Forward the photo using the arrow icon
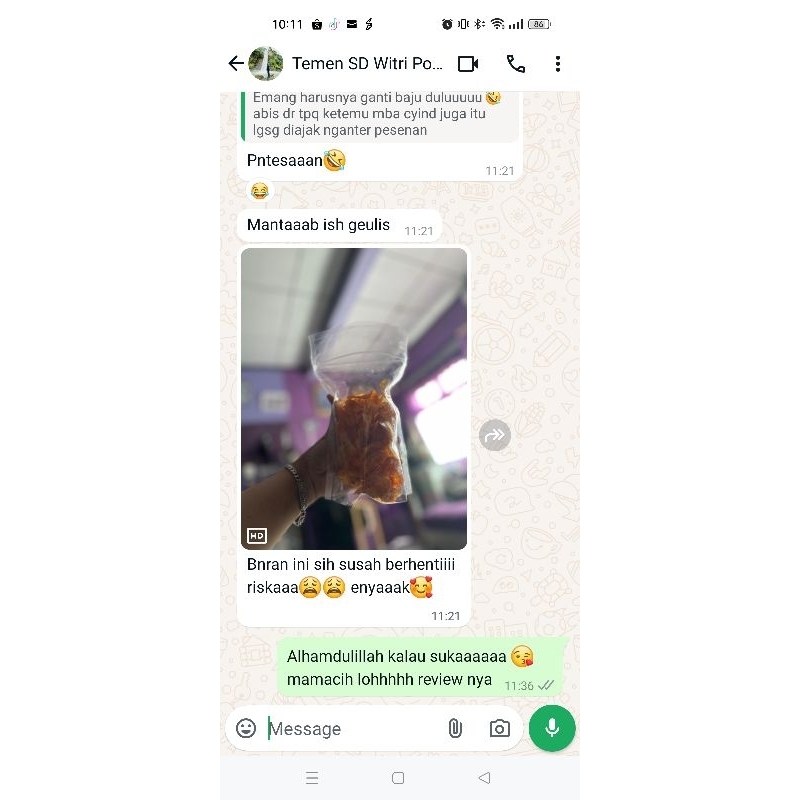 495,435
